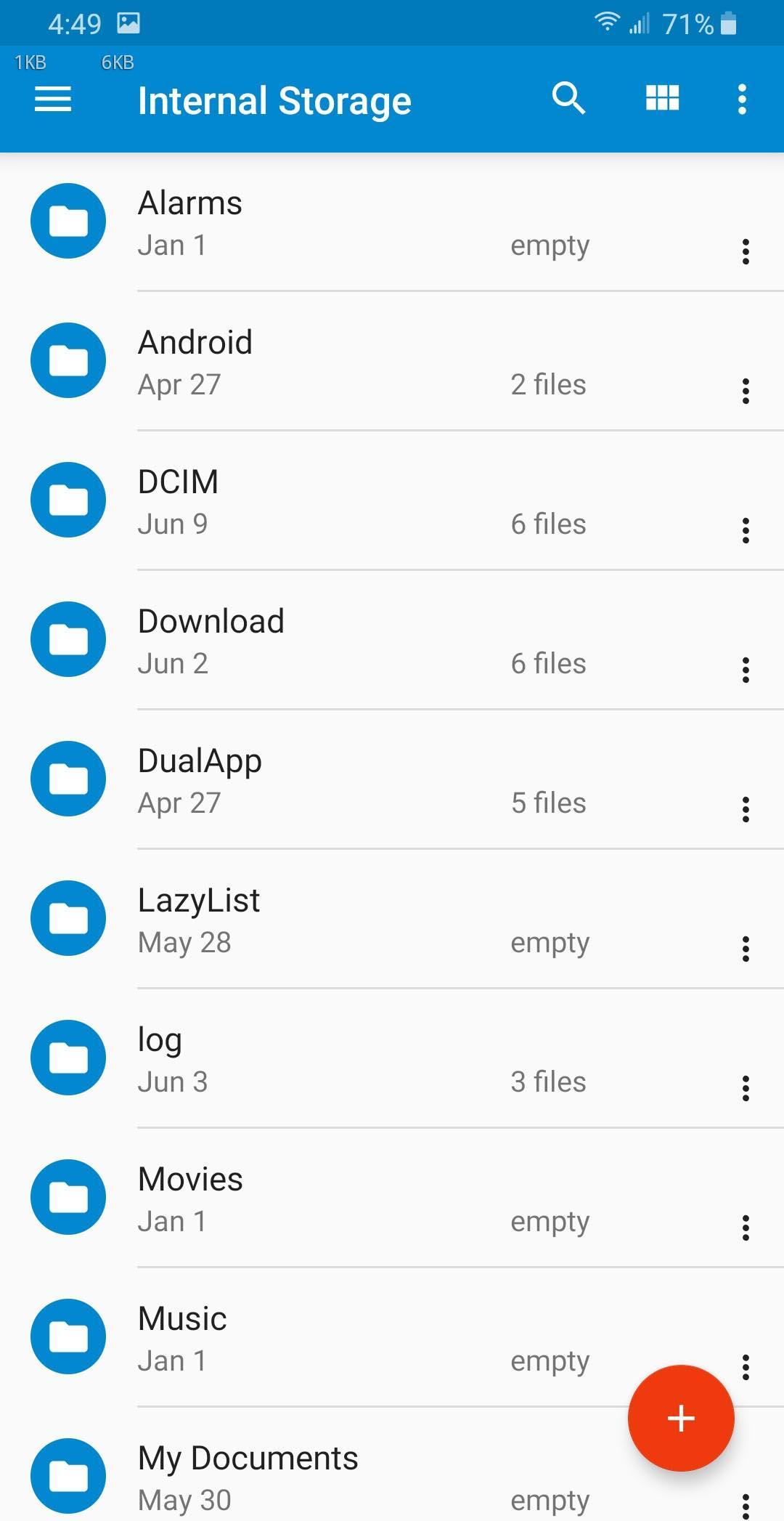Open the DualApp folder
Image resolution: width=784 pixels, height=1521 pixels.
point(392,779)
